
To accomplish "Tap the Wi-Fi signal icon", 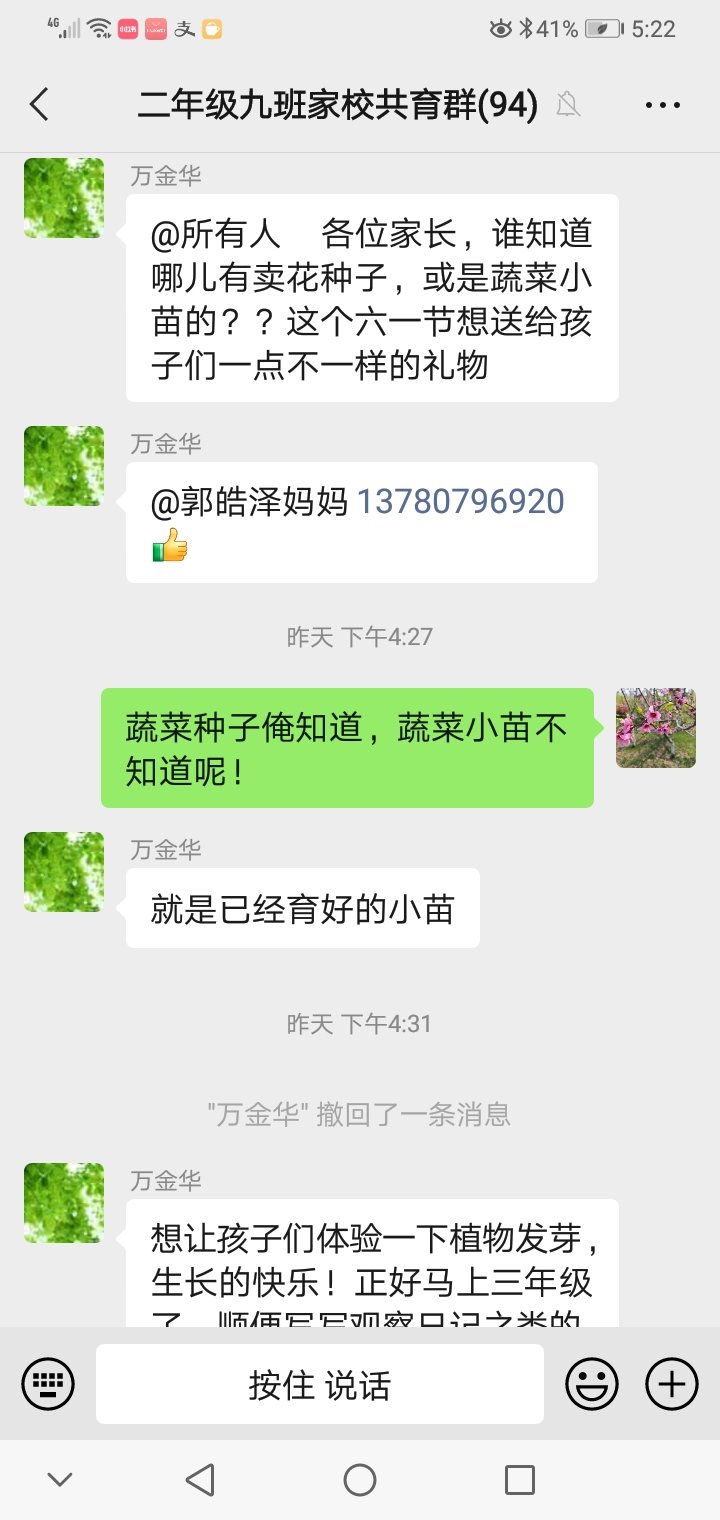I will point(97,28).
